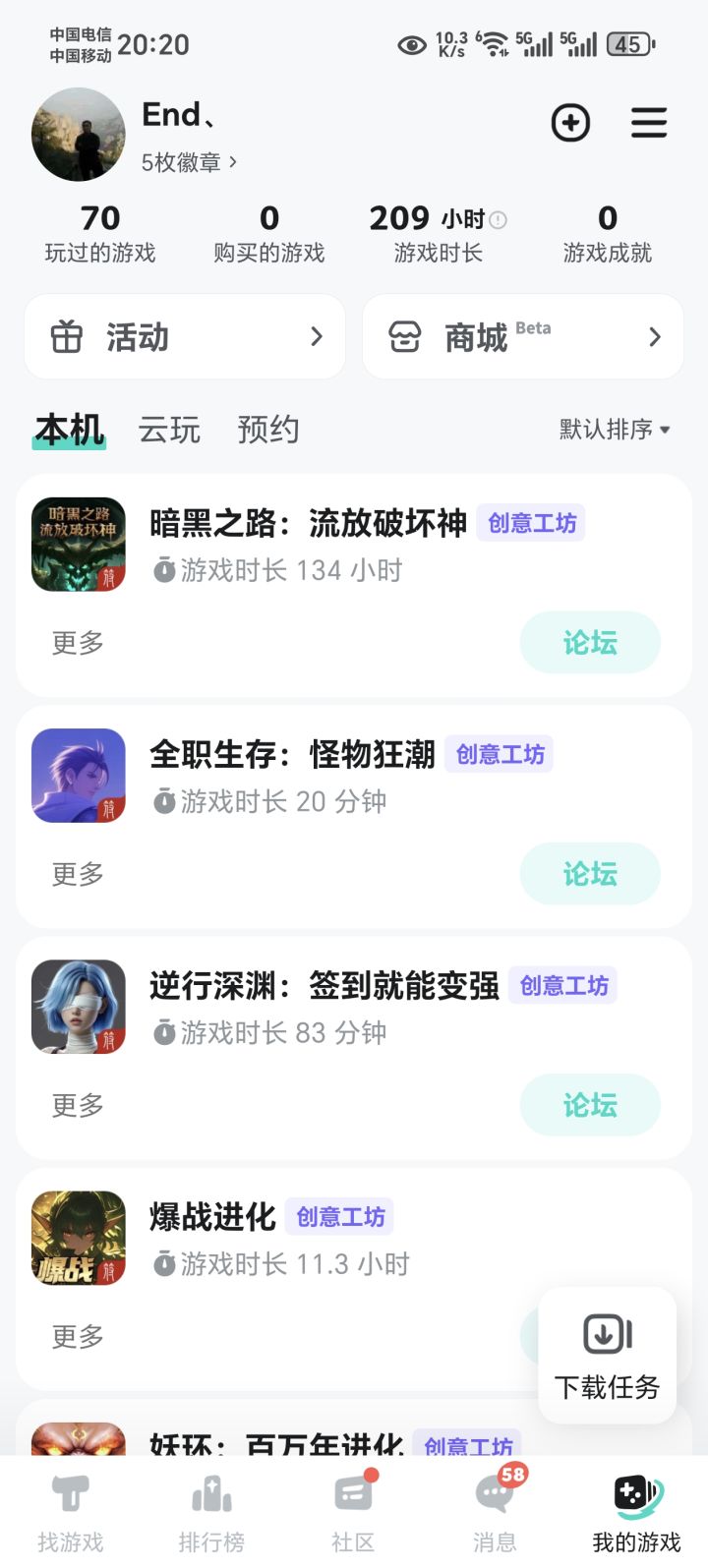Go to the 找游戏 tab
The height and width of the screenshot is (1568, 708).
coord(70,1514)
